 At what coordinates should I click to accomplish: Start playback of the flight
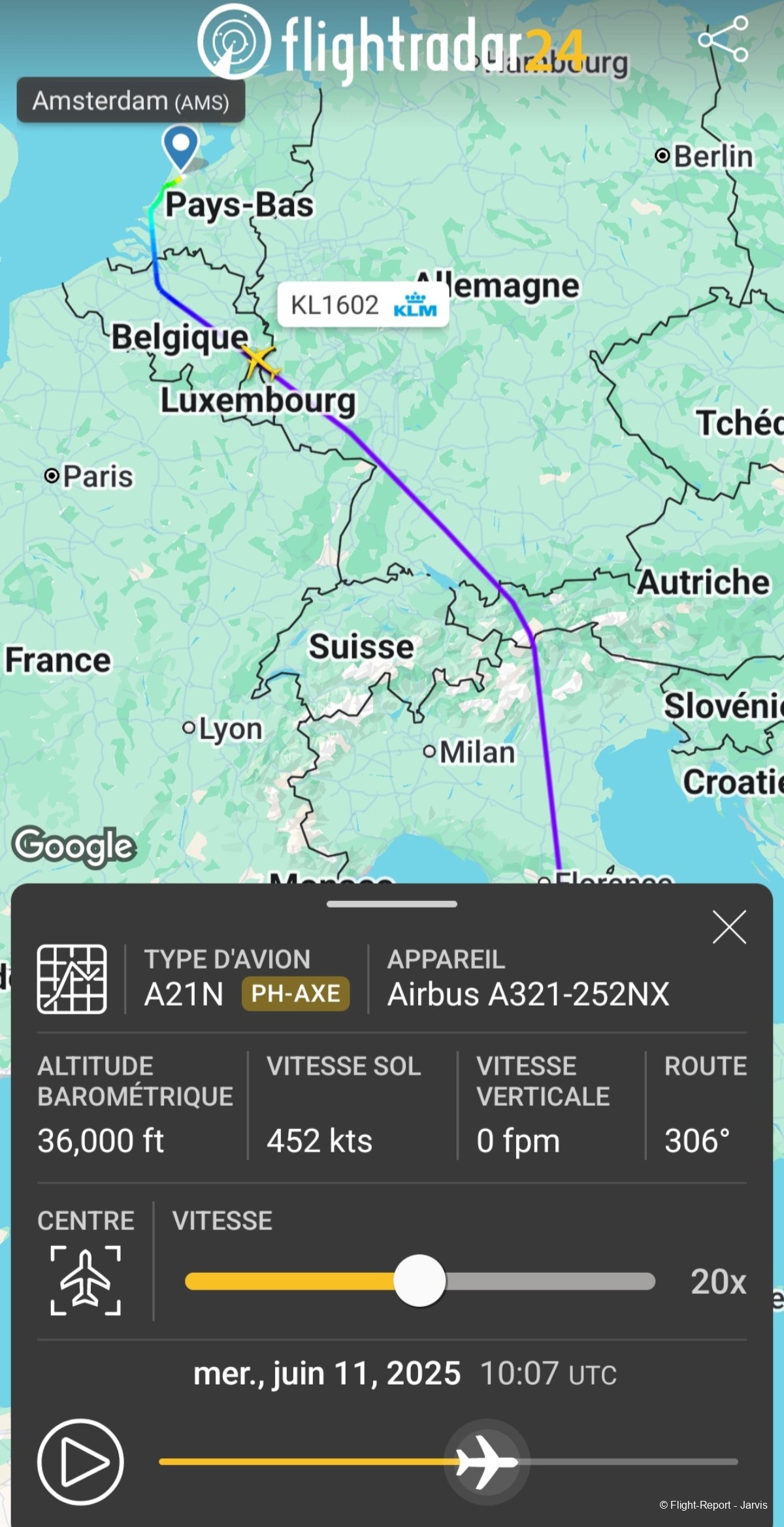(x=80, y=1462)
